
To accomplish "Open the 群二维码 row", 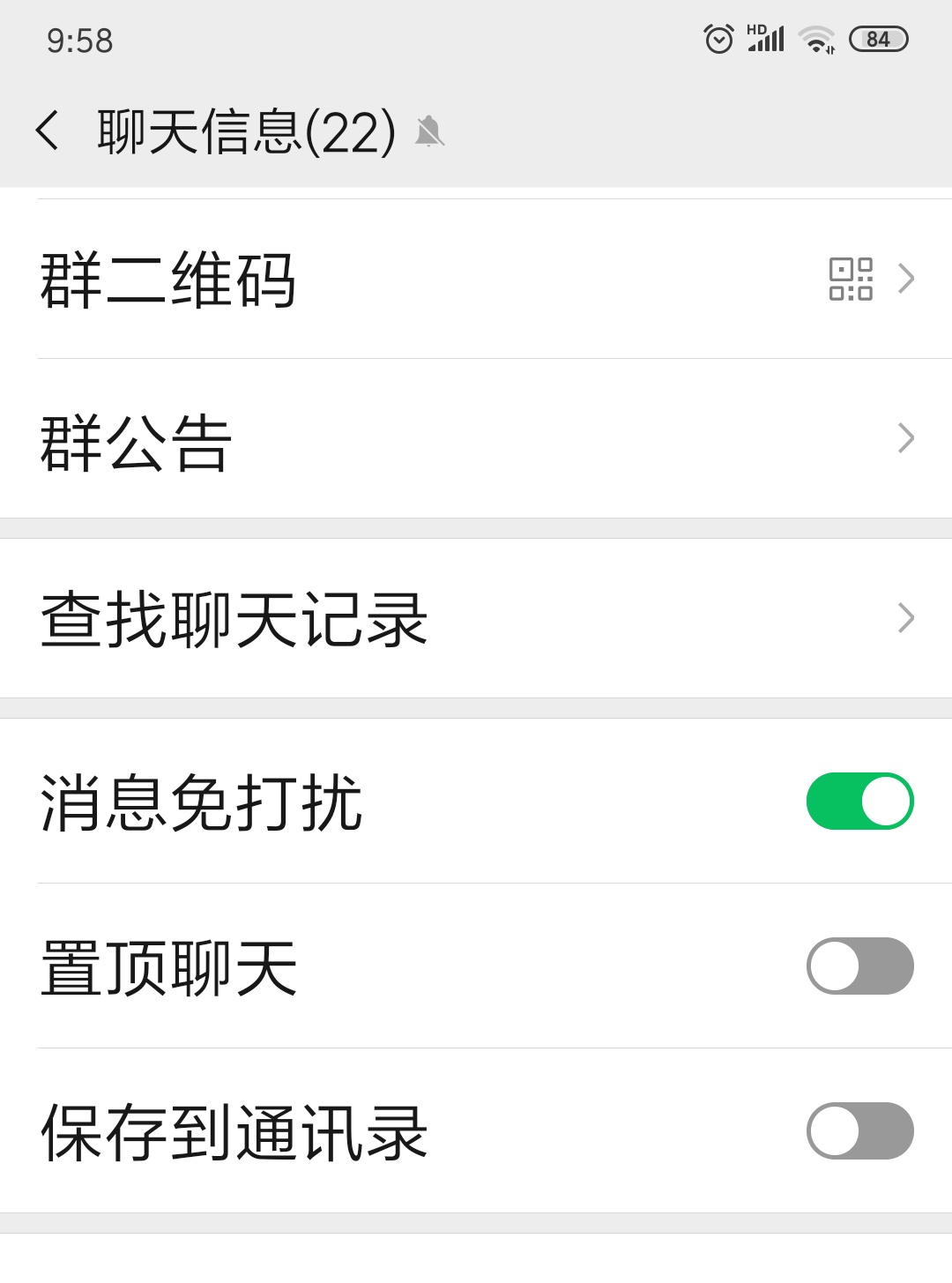I will (353, 280).
